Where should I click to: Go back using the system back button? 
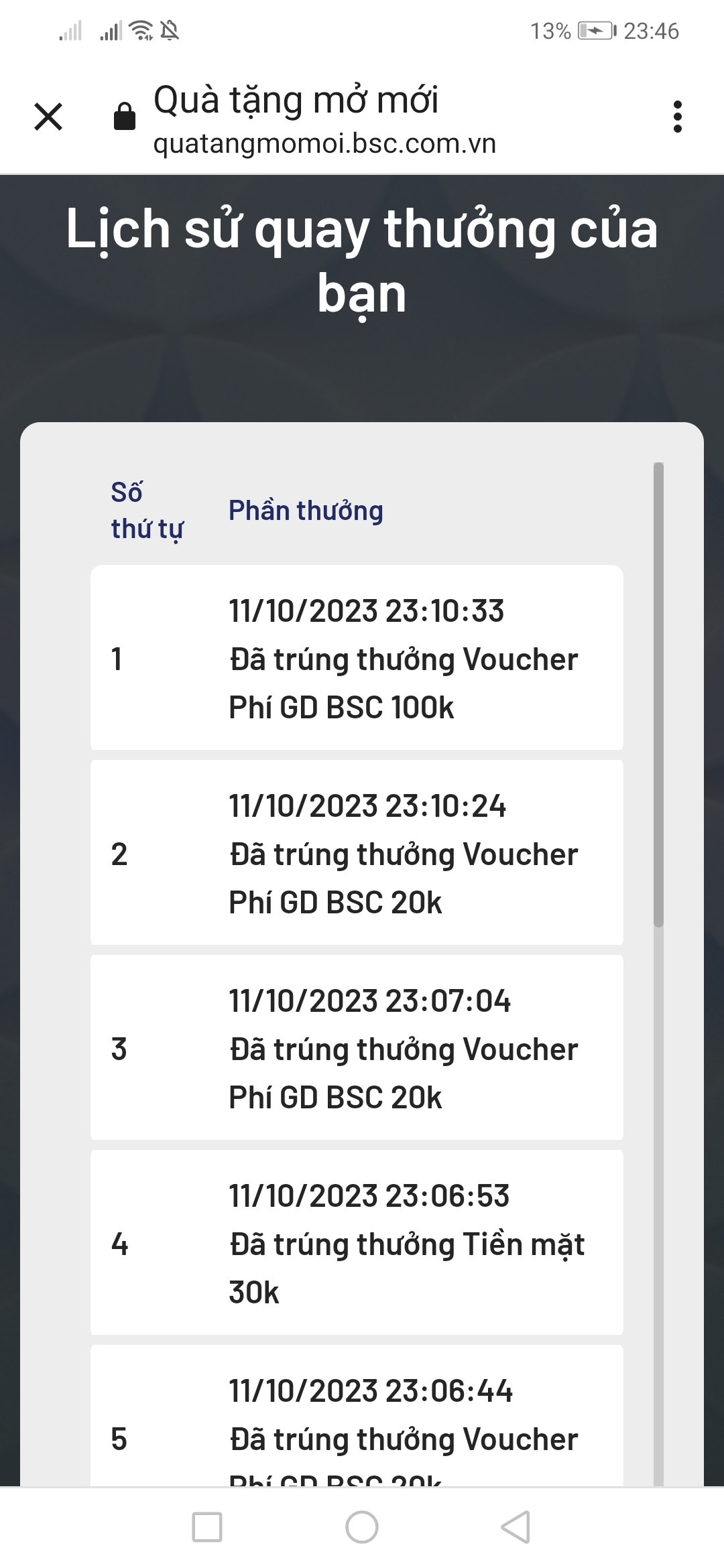click(x=516, y=1528)
